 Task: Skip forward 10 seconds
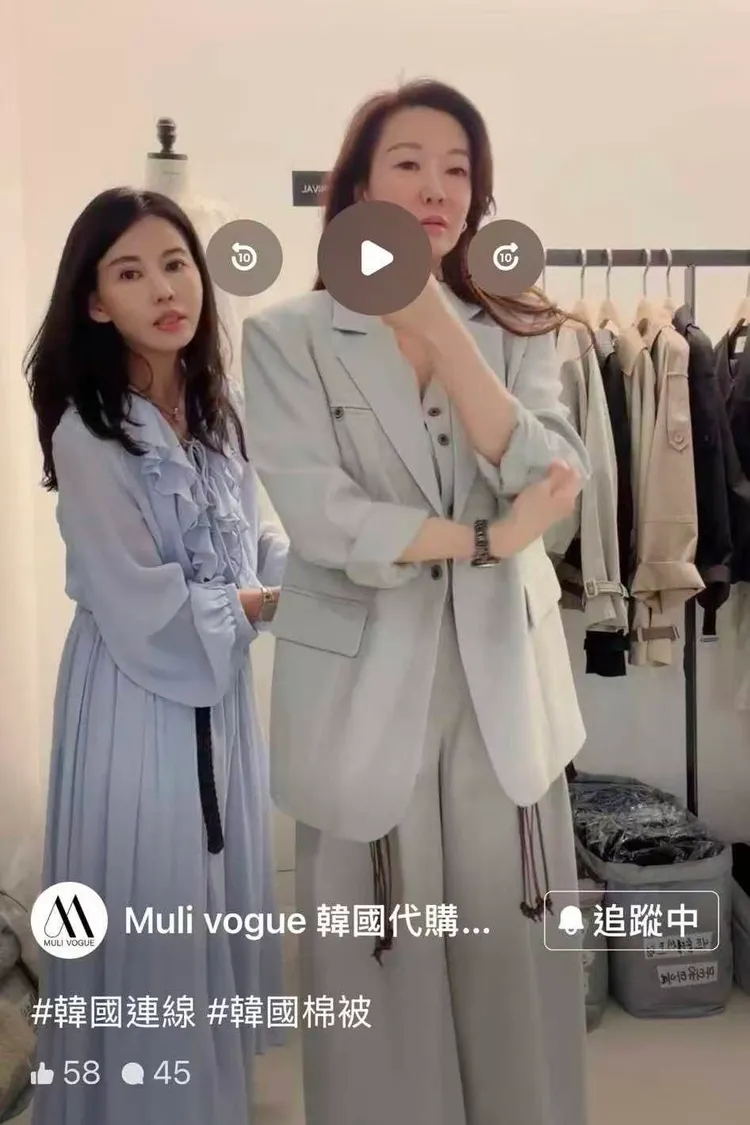[506, 258]
